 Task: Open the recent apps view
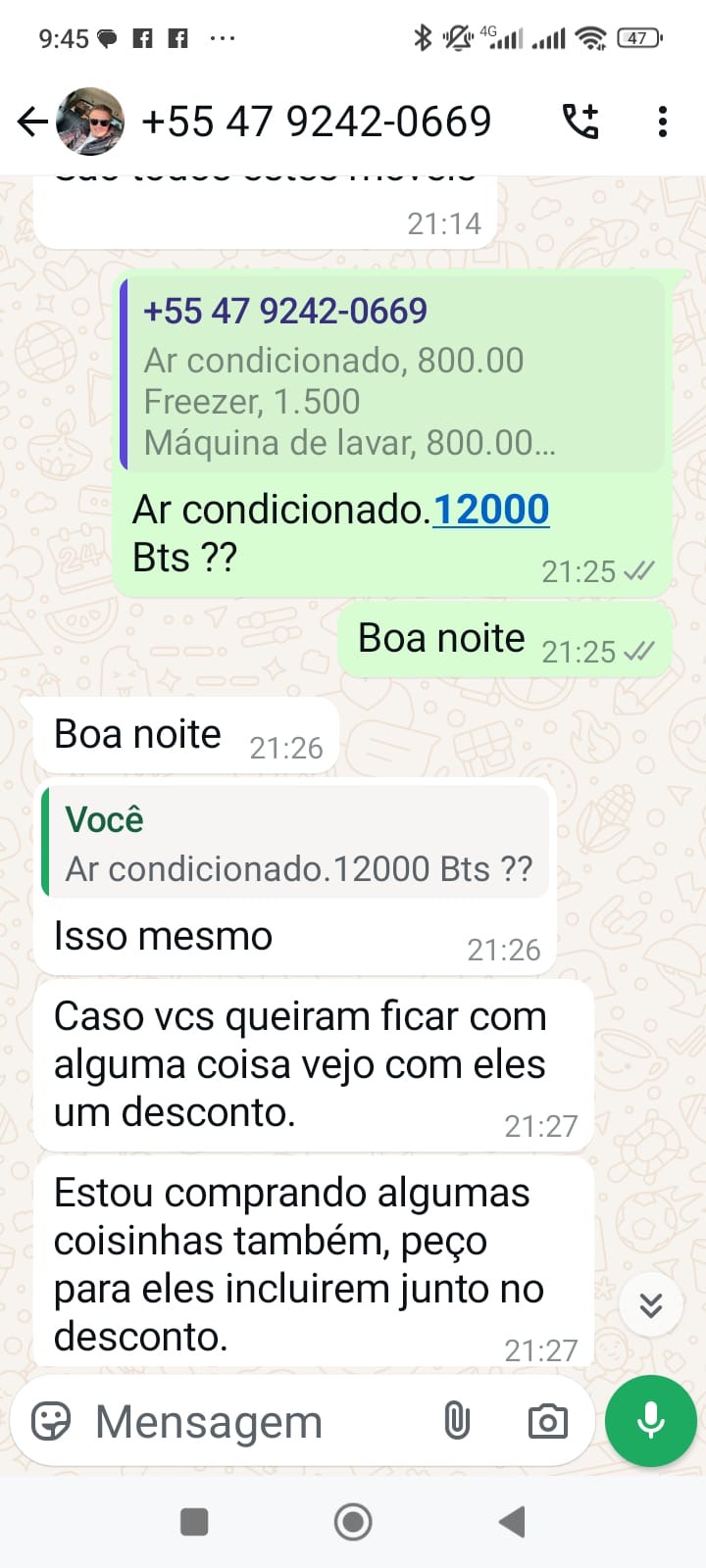tap(194, 1522)
